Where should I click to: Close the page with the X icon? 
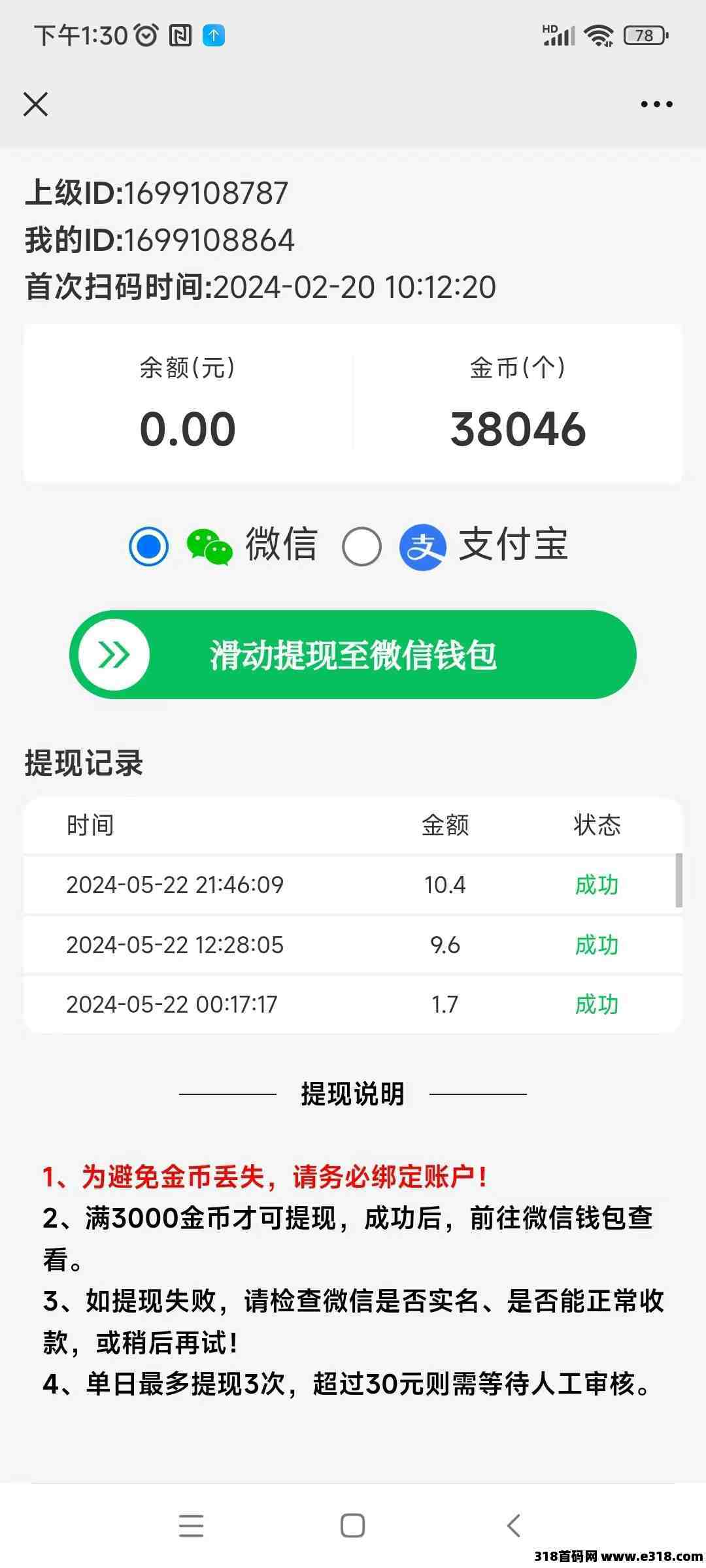(x=35, y=104)
